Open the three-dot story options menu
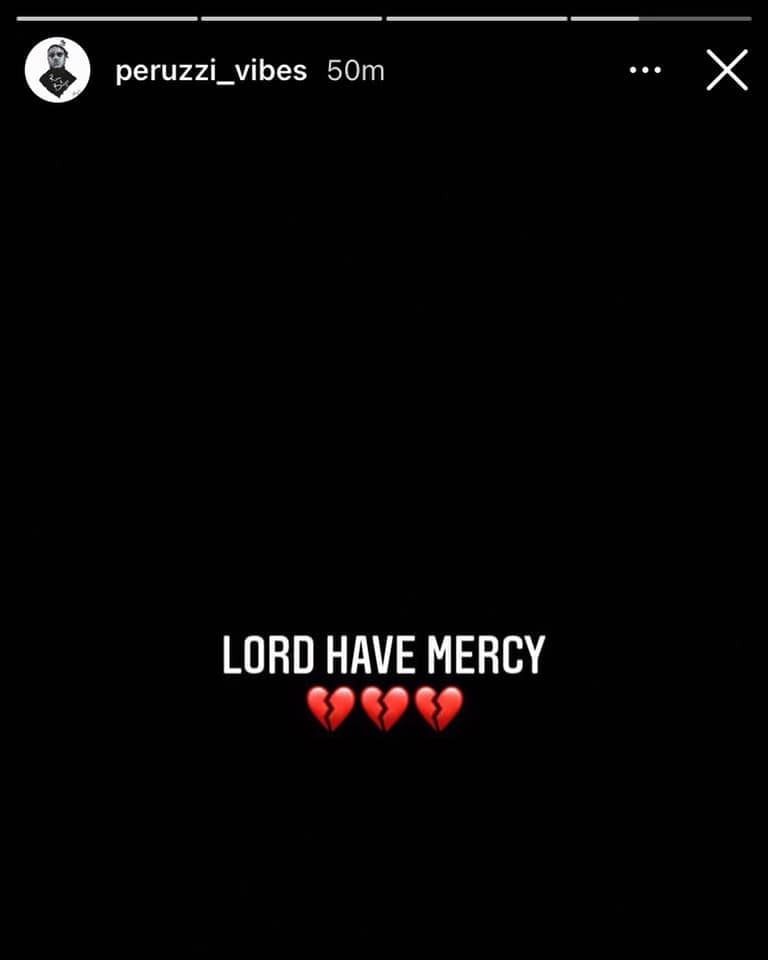This screenshot has height=960, width=768. 645,70
